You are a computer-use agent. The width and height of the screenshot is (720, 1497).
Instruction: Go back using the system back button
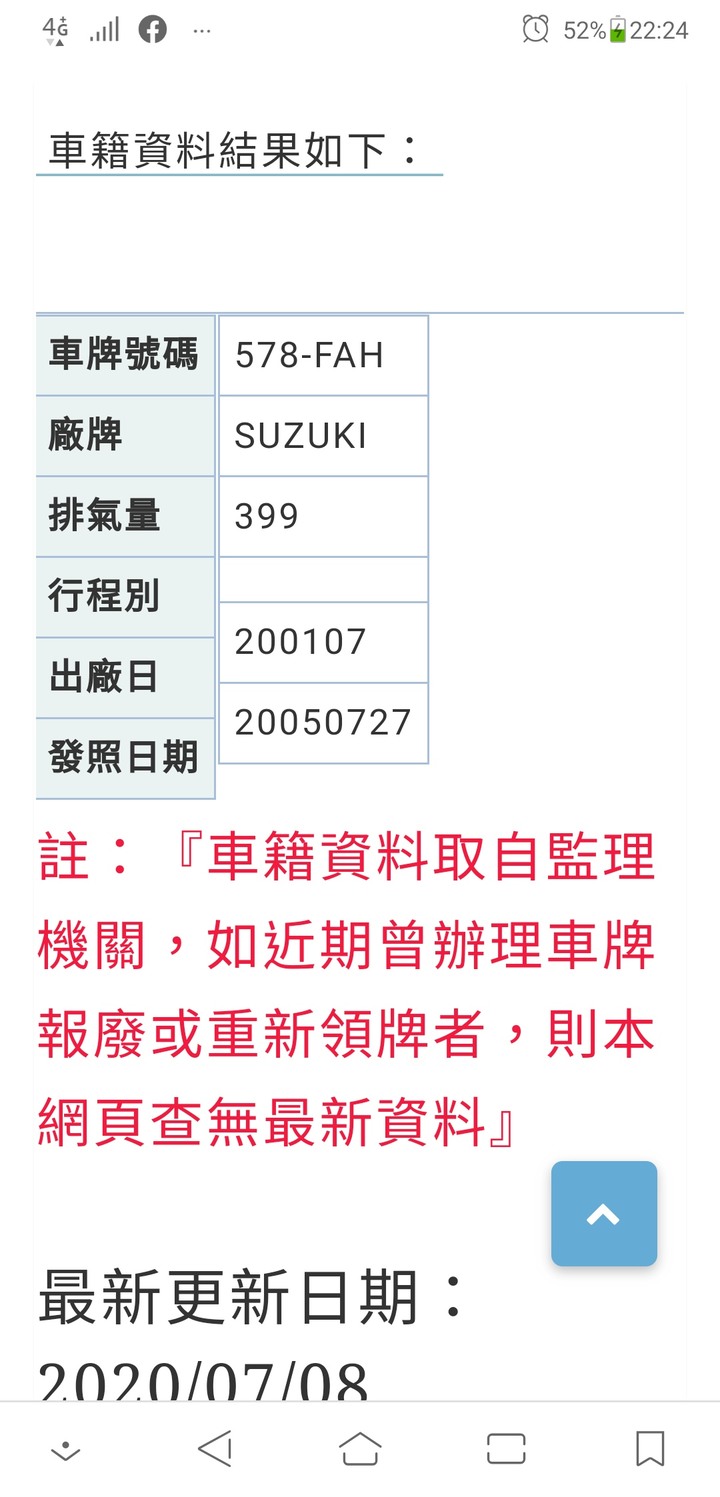215,1448
